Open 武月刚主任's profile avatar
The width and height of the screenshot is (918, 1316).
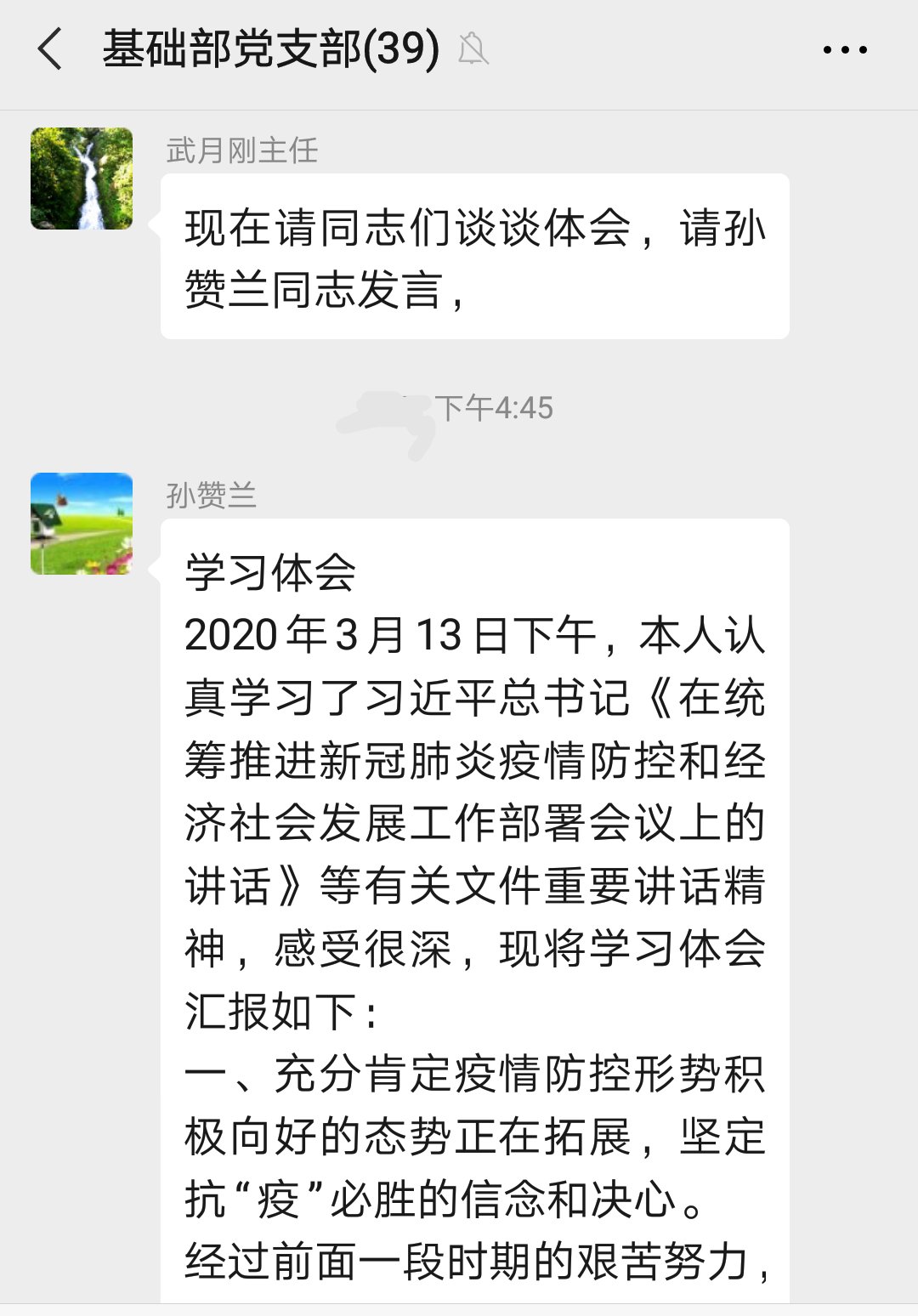click(82, 179)
